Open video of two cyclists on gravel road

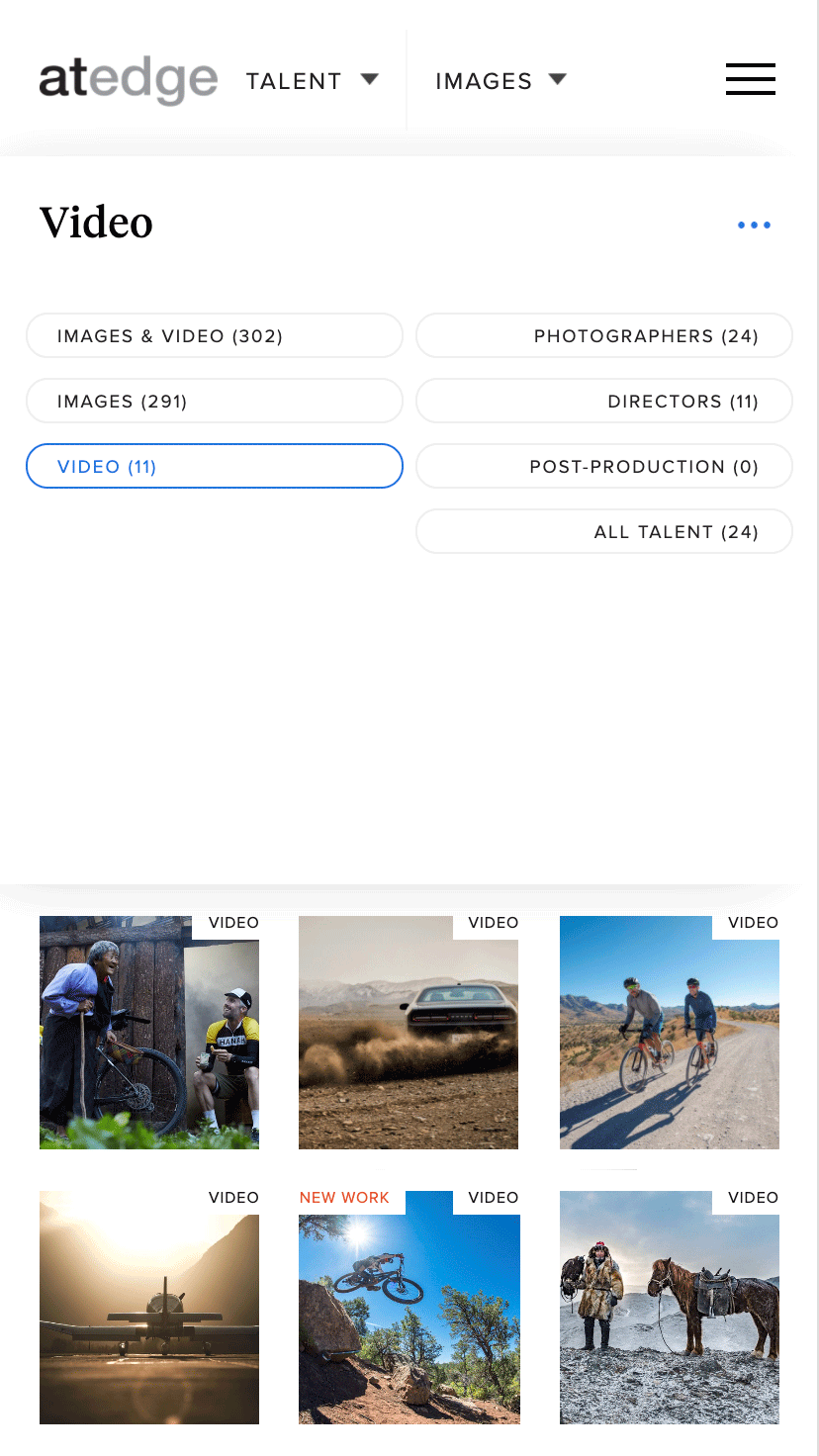pos(670,1034)
